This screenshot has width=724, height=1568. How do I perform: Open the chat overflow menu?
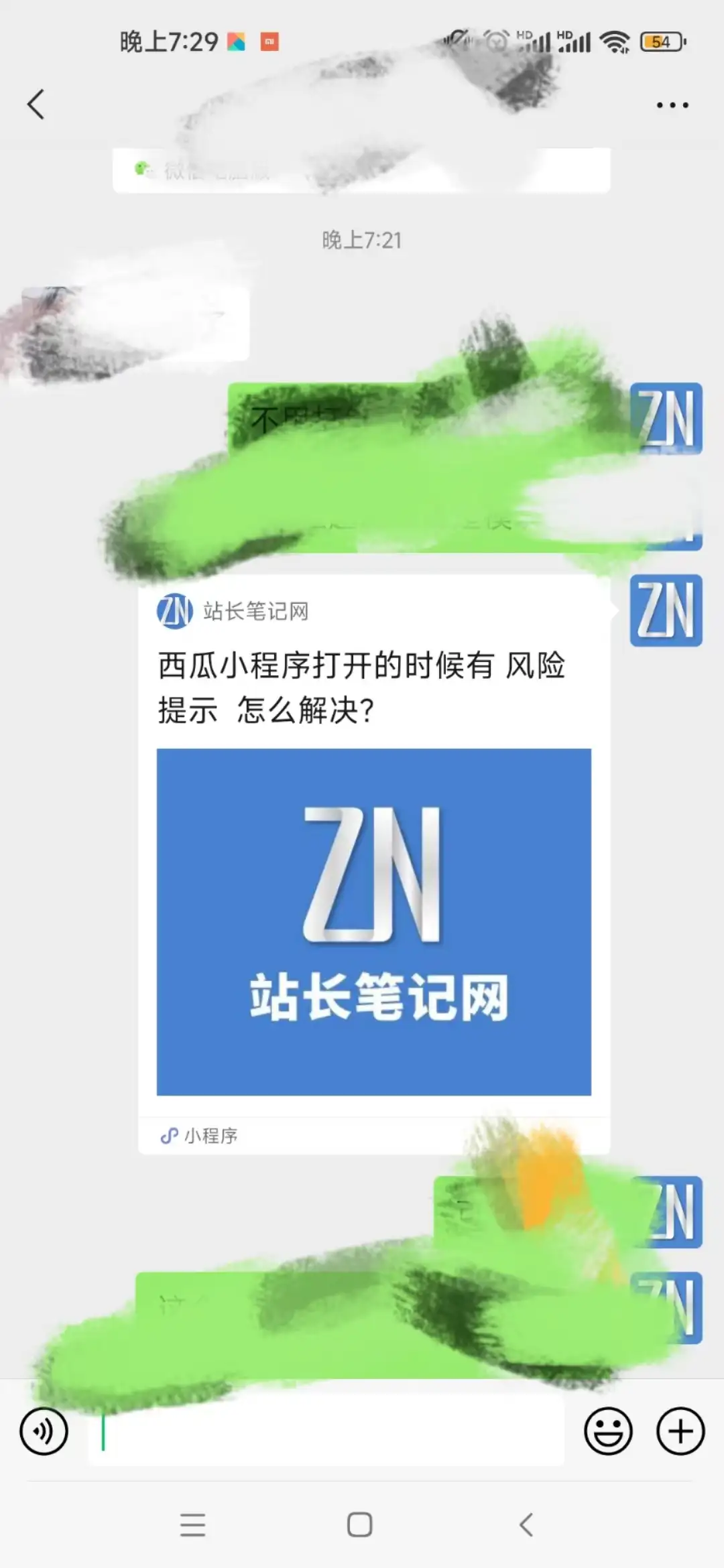click(672, 105)
